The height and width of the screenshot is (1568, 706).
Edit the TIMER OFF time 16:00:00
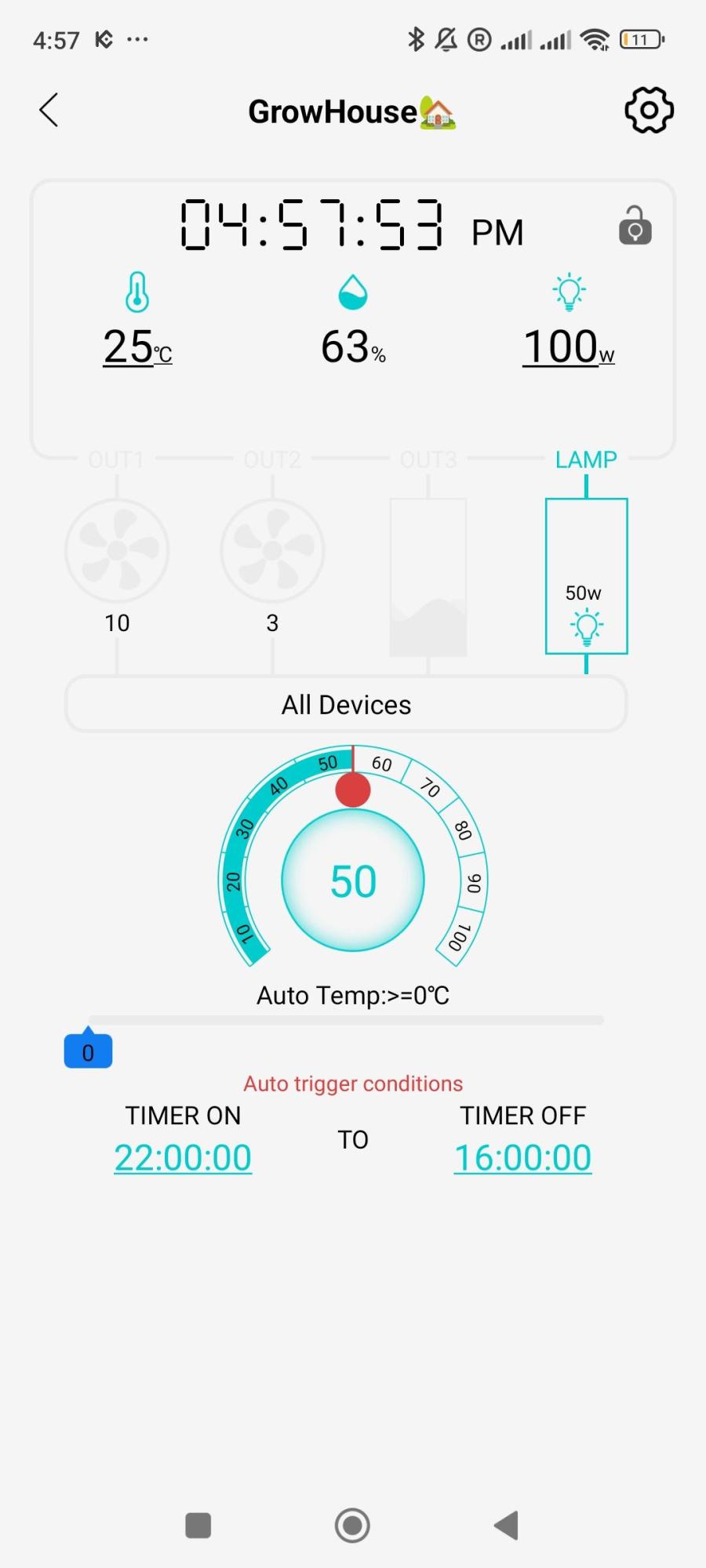coord(522,1158)
